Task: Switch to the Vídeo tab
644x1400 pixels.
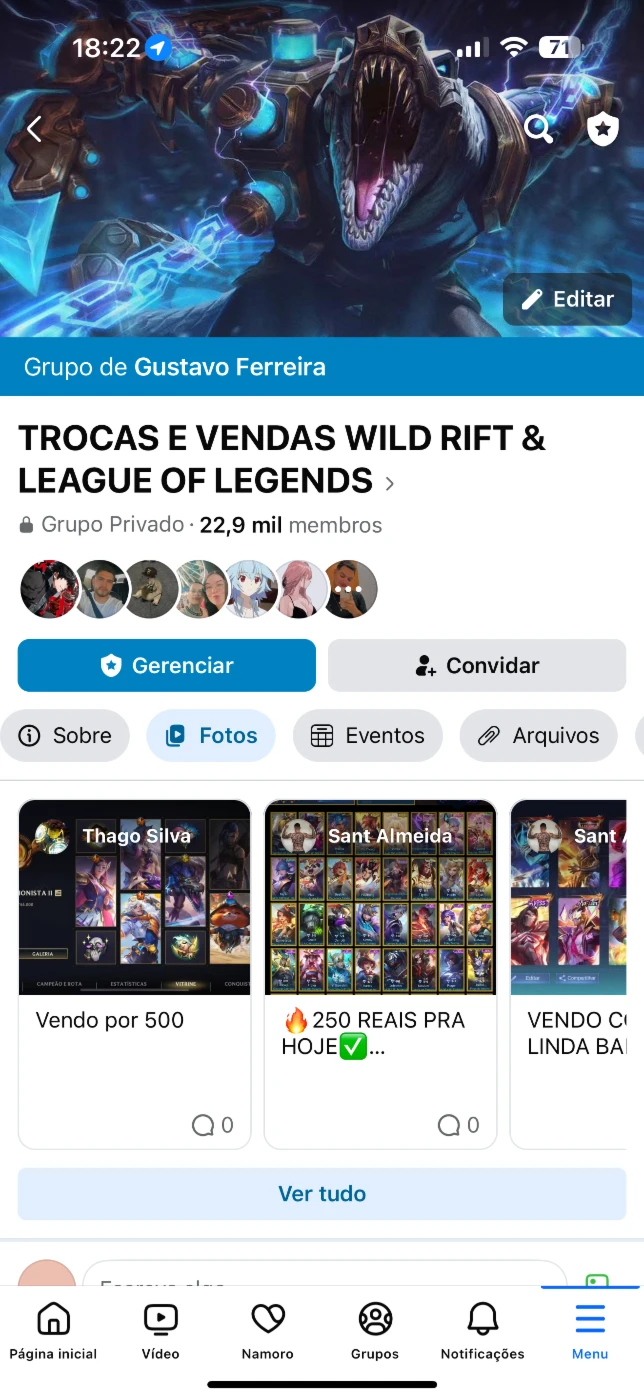Action: click(161, 1331)
